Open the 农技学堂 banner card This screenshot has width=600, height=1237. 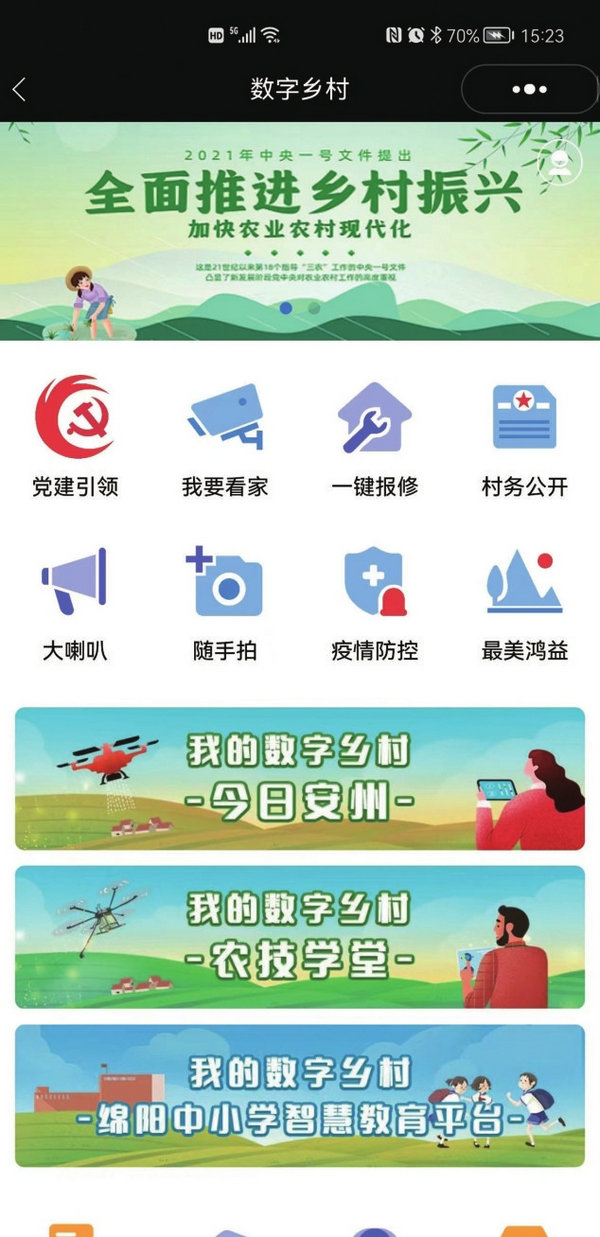pos(300,937)
